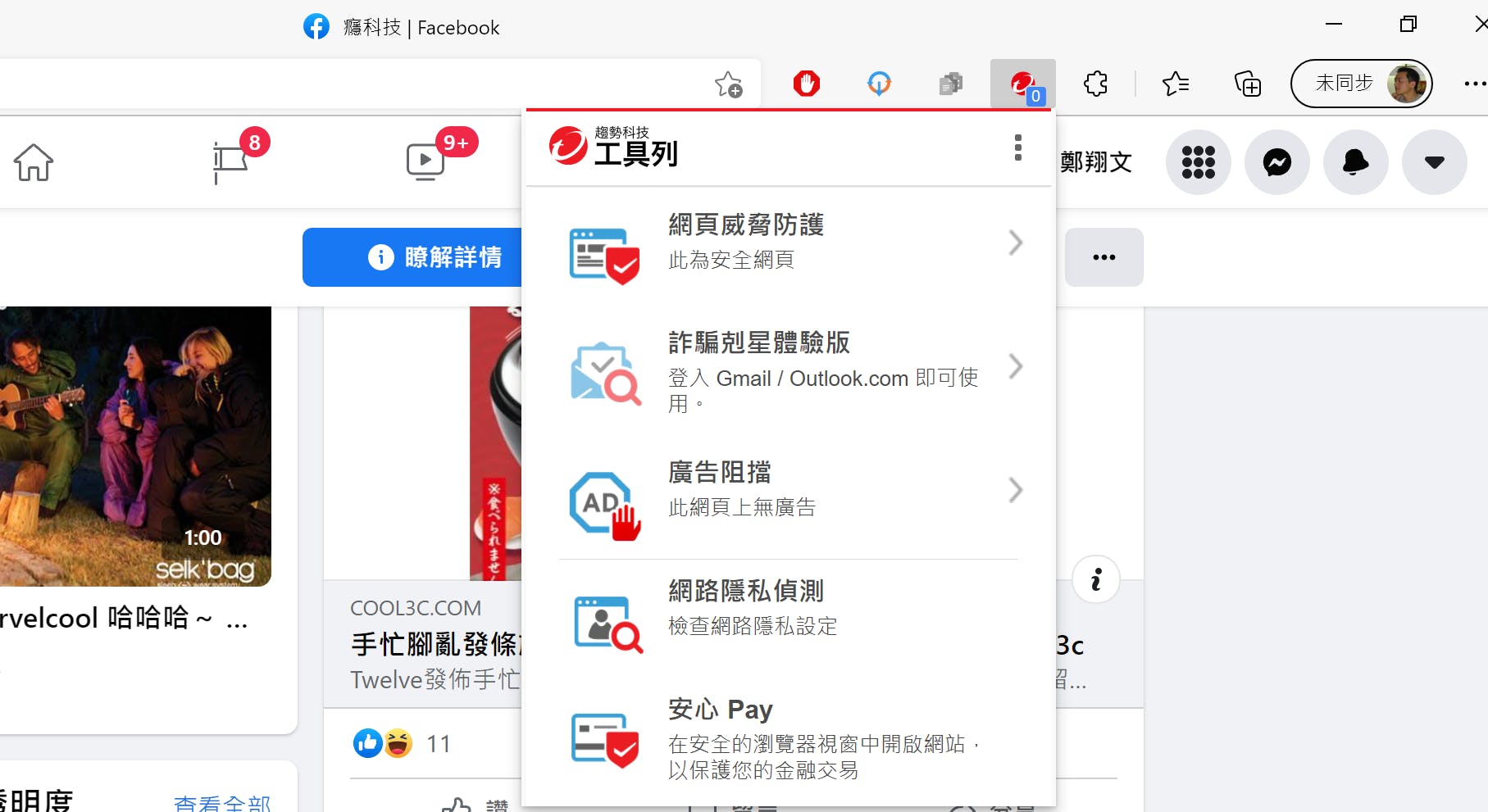Screen dimensions: 1488x812
Task: Open the toolbar's three-dot options menu
Action: pos(1017,148)
